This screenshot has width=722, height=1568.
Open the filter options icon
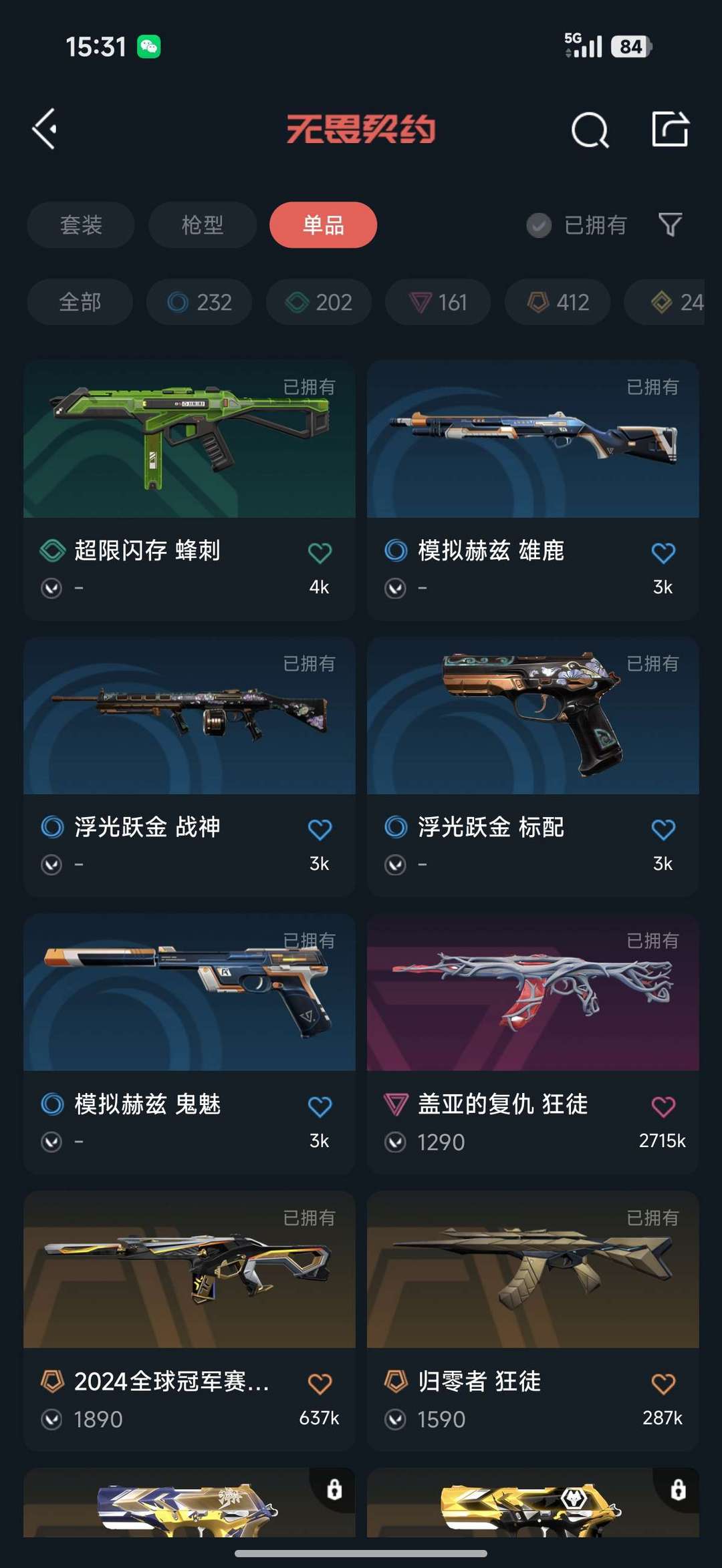671,225
